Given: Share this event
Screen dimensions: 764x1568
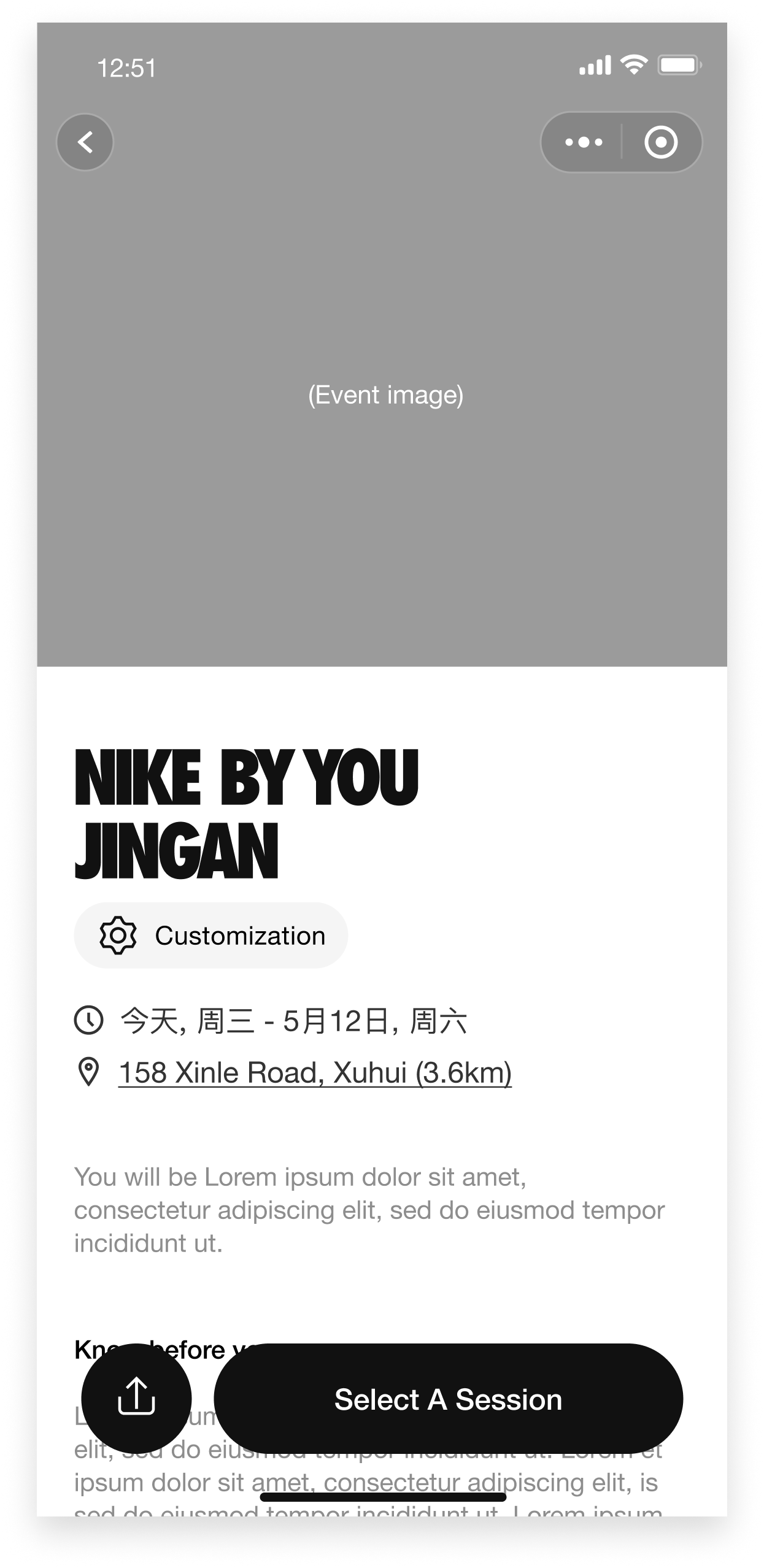Looking at the screenshot, I should click(x=136, y=1399).
